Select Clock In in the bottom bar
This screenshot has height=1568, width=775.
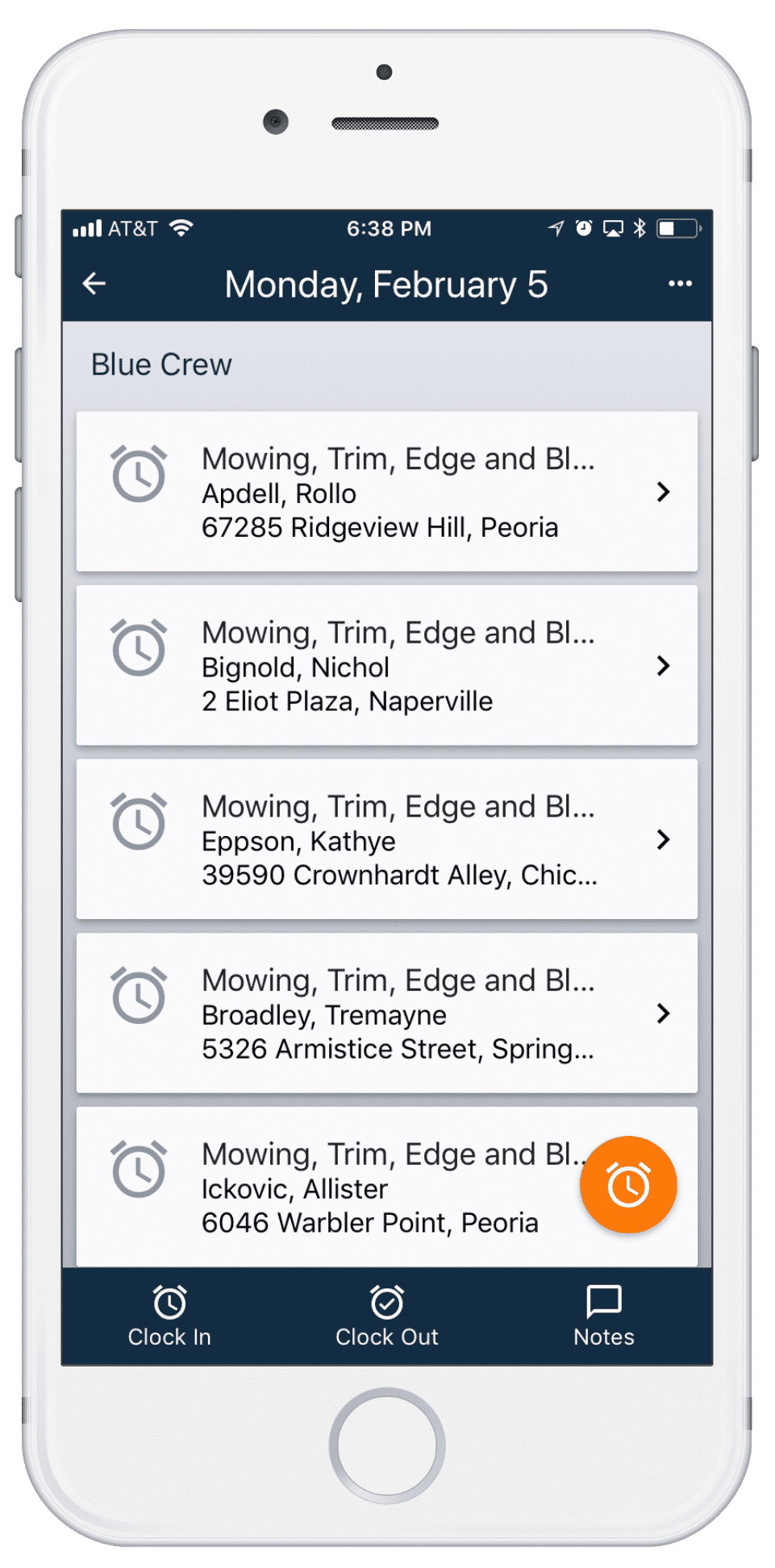click(169, 1316)
